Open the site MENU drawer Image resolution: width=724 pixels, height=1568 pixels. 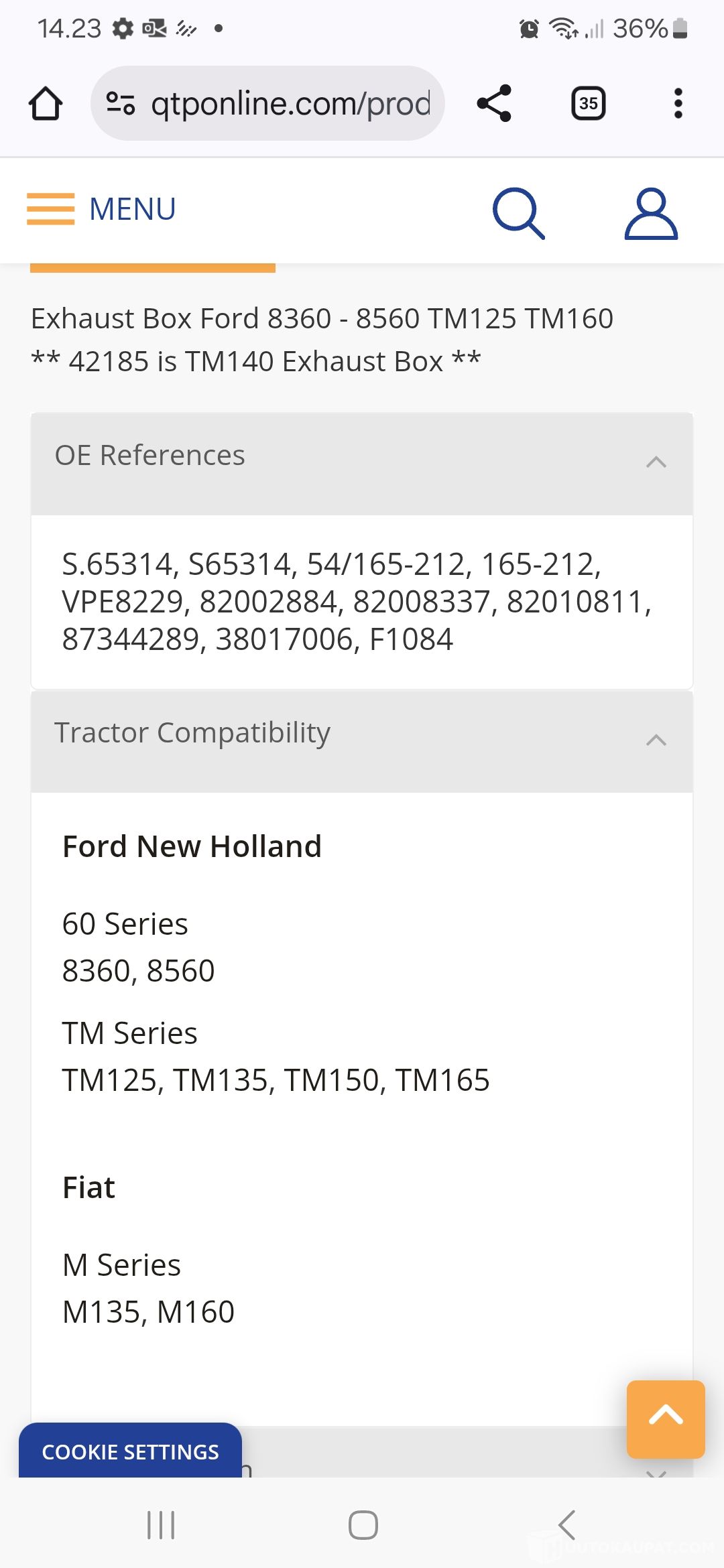tap(101, 209)
